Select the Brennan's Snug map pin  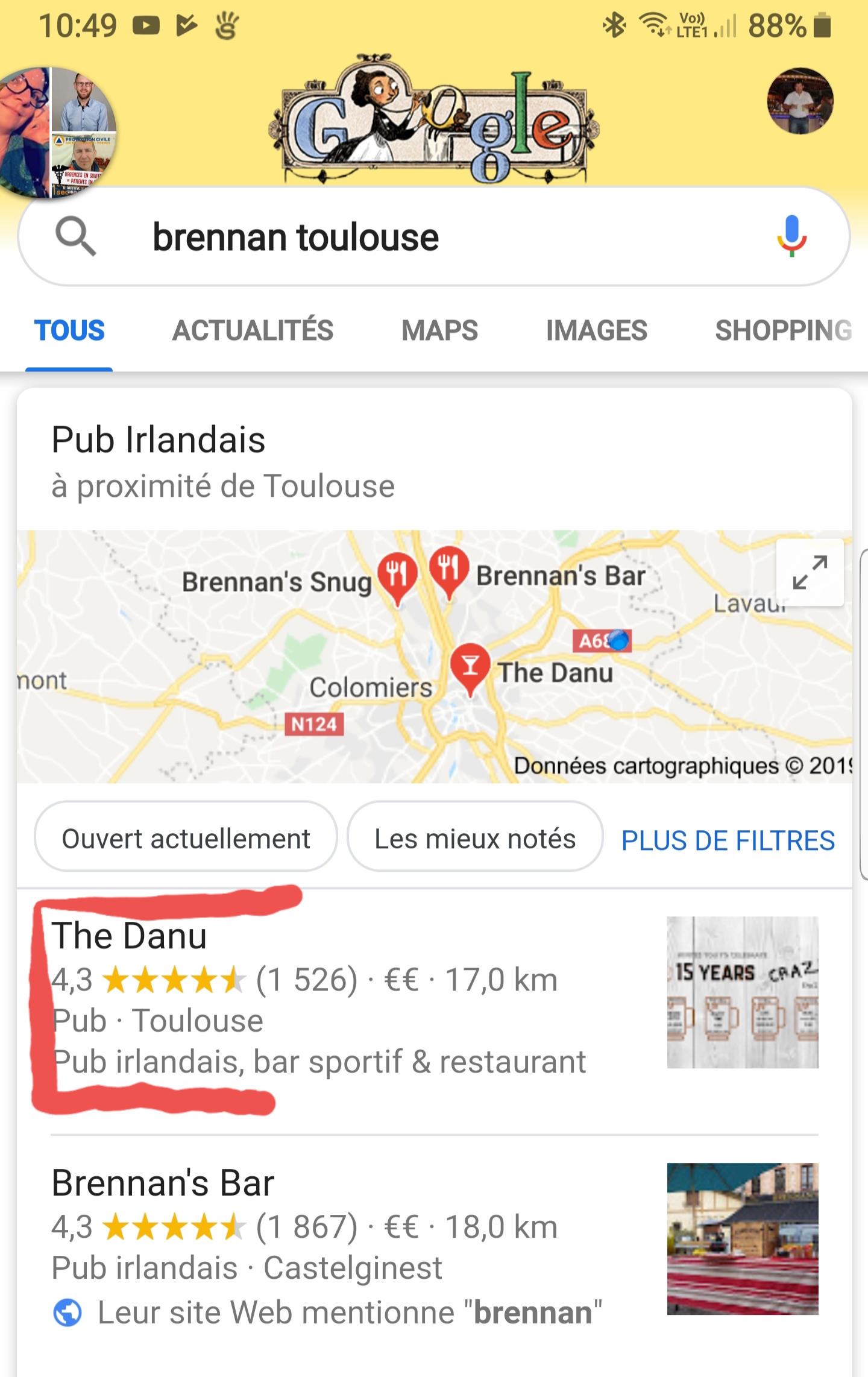(397, 575)
